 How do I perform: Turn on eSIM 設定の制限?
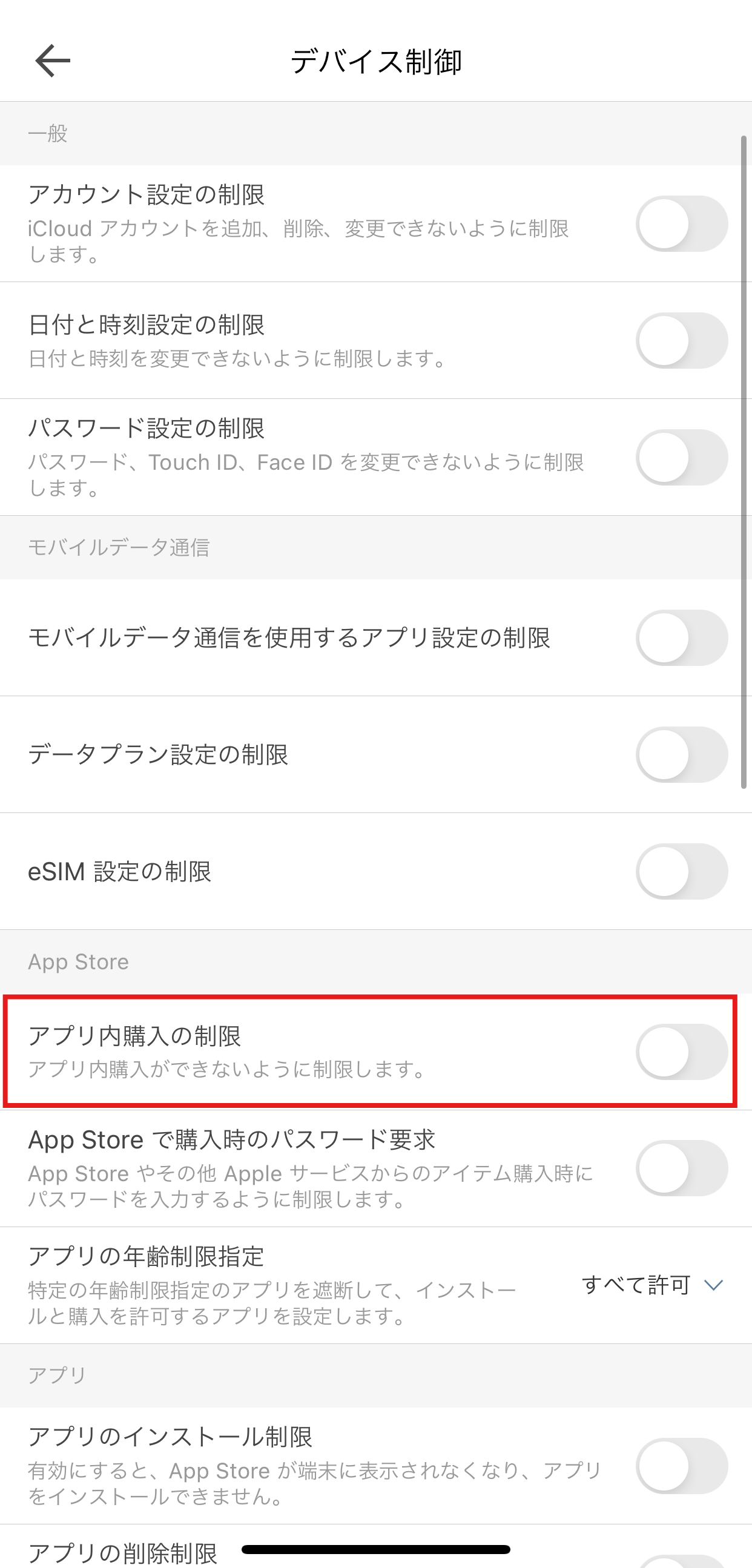point(681,871)
